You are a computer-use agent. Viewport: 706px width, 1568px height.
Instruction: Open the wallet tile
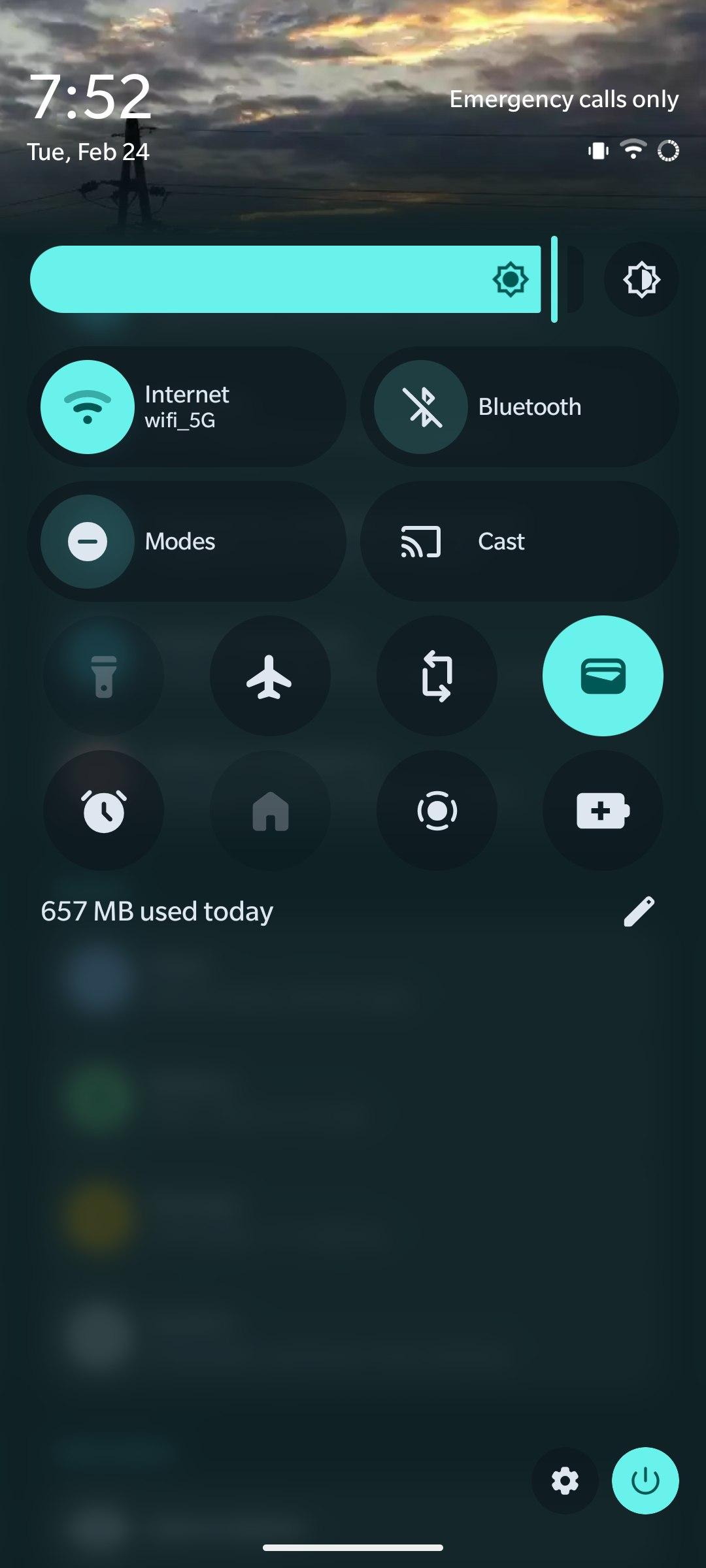[603, 676]
